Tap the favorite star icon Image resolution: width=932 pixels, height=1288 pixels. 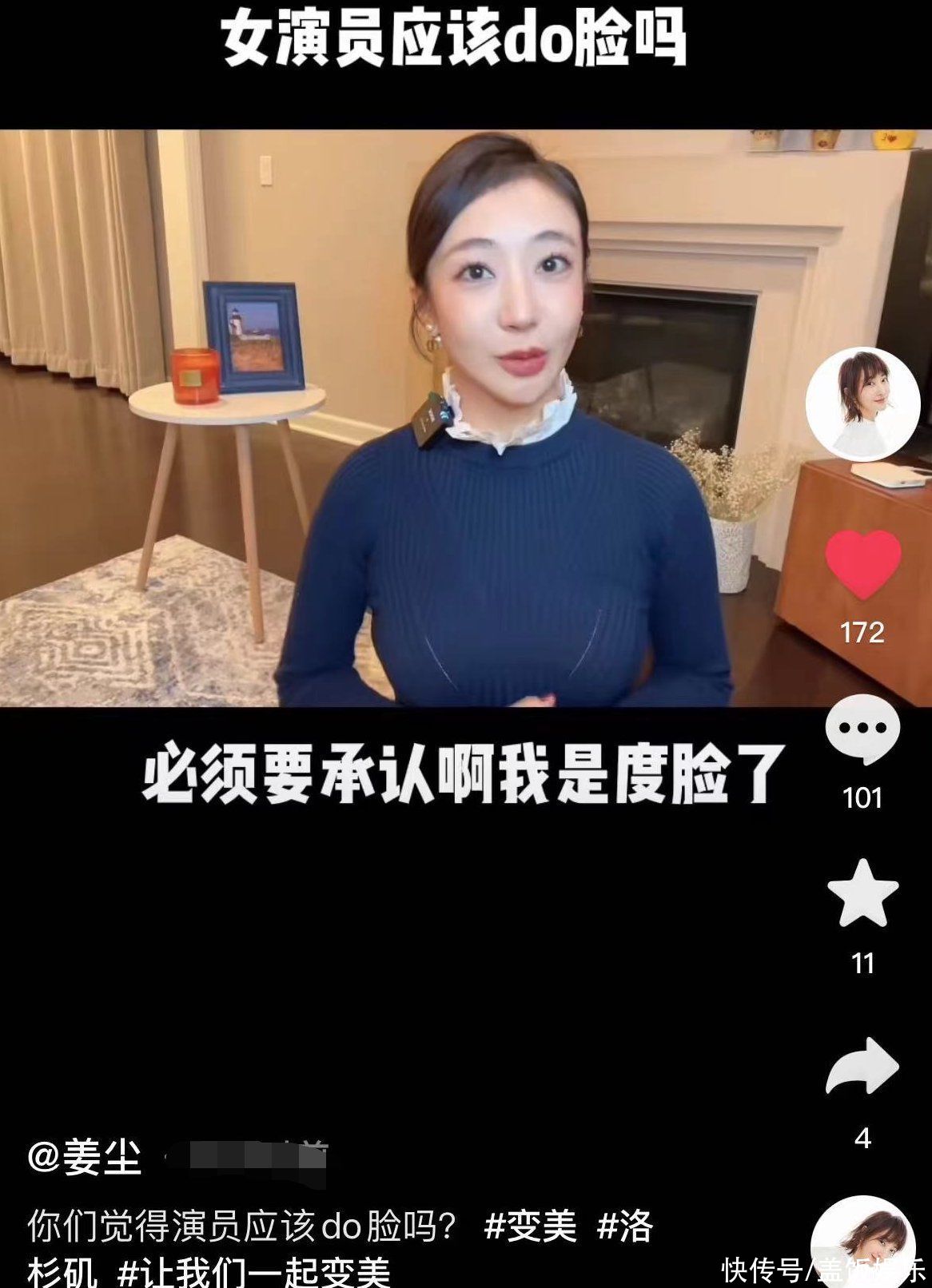(862, 894)
